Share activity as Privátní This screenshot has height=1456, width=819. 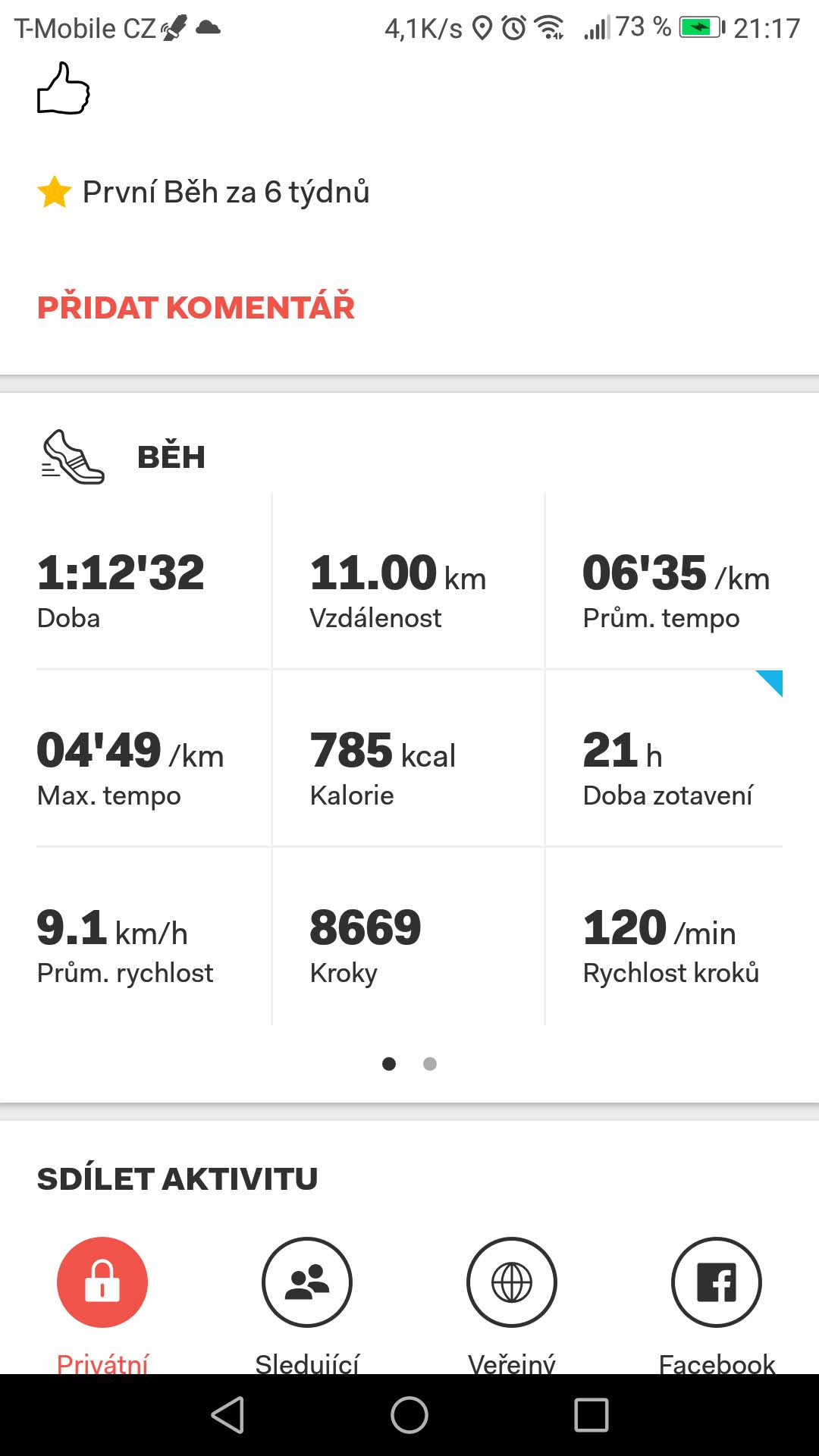pyautogui.click(x=102, y=1282)
